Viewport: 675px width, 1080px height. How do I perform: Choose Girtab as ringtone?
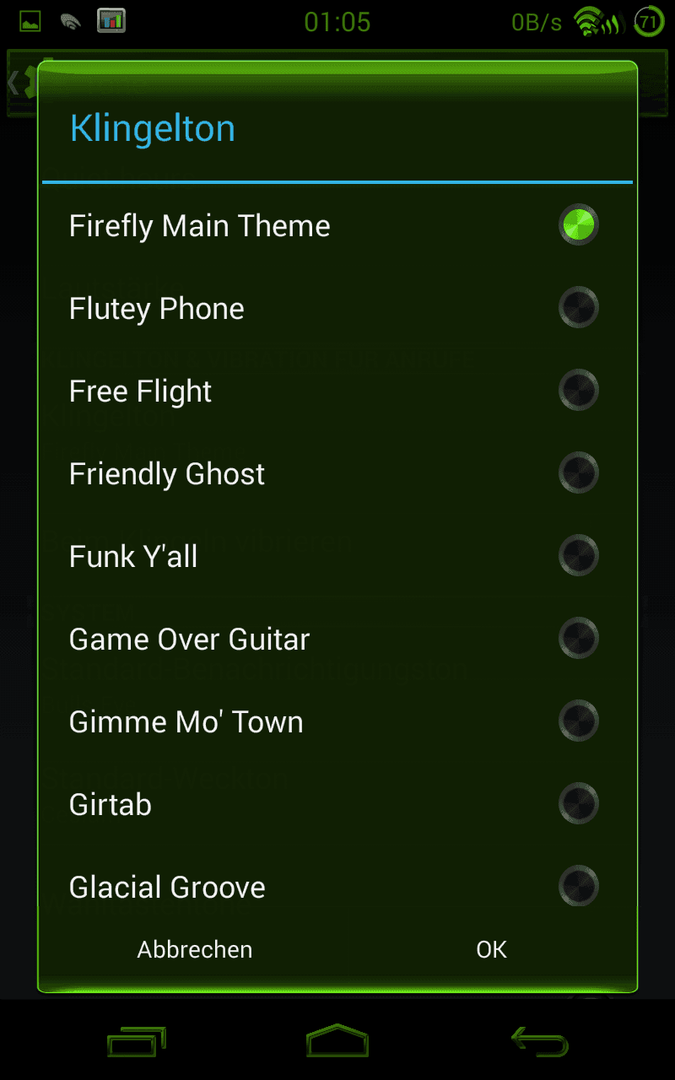tap(338, 804)
